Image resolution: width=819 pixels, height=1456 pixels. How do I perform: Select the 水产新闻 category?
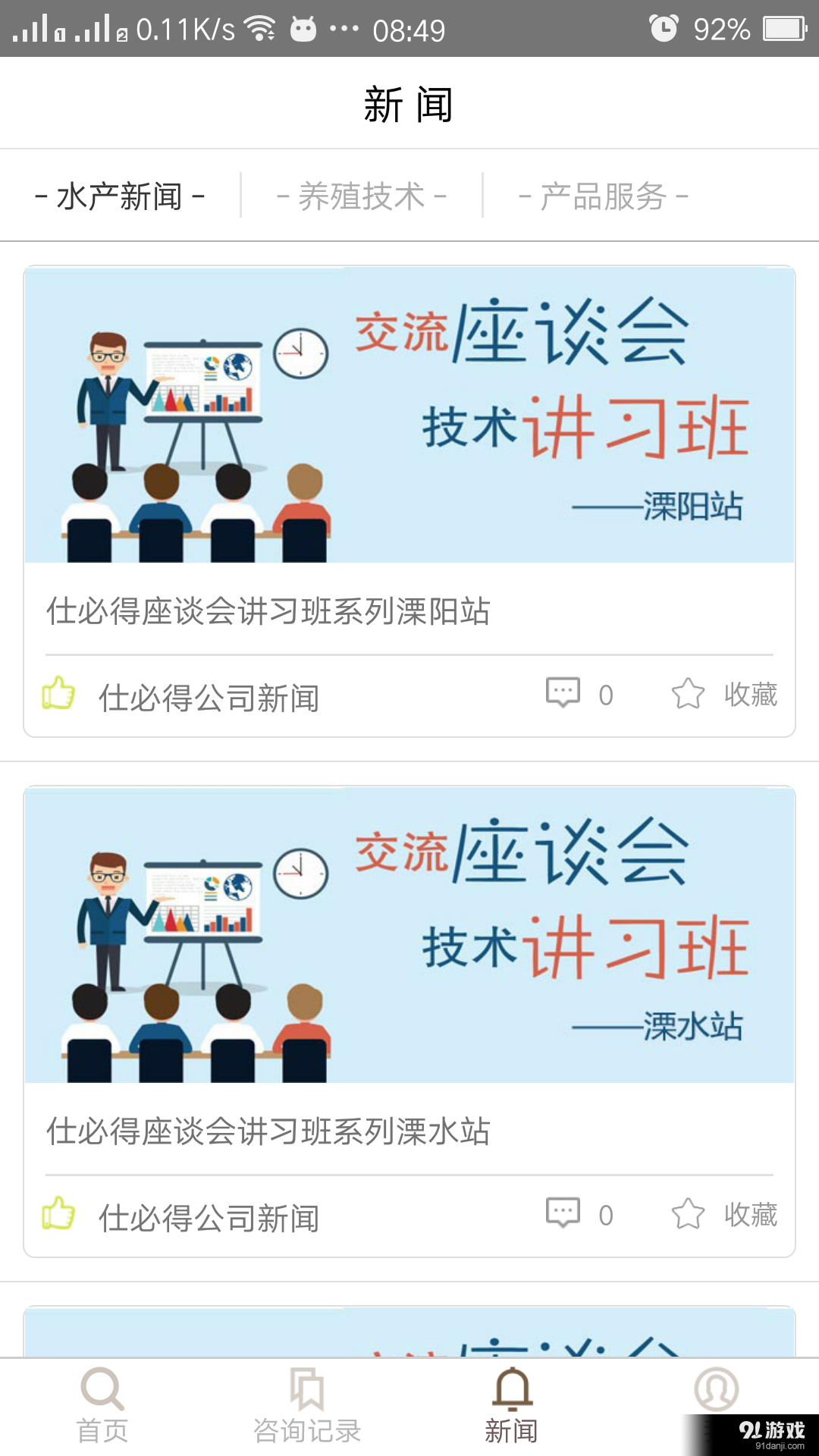click(x=120, y=196)
